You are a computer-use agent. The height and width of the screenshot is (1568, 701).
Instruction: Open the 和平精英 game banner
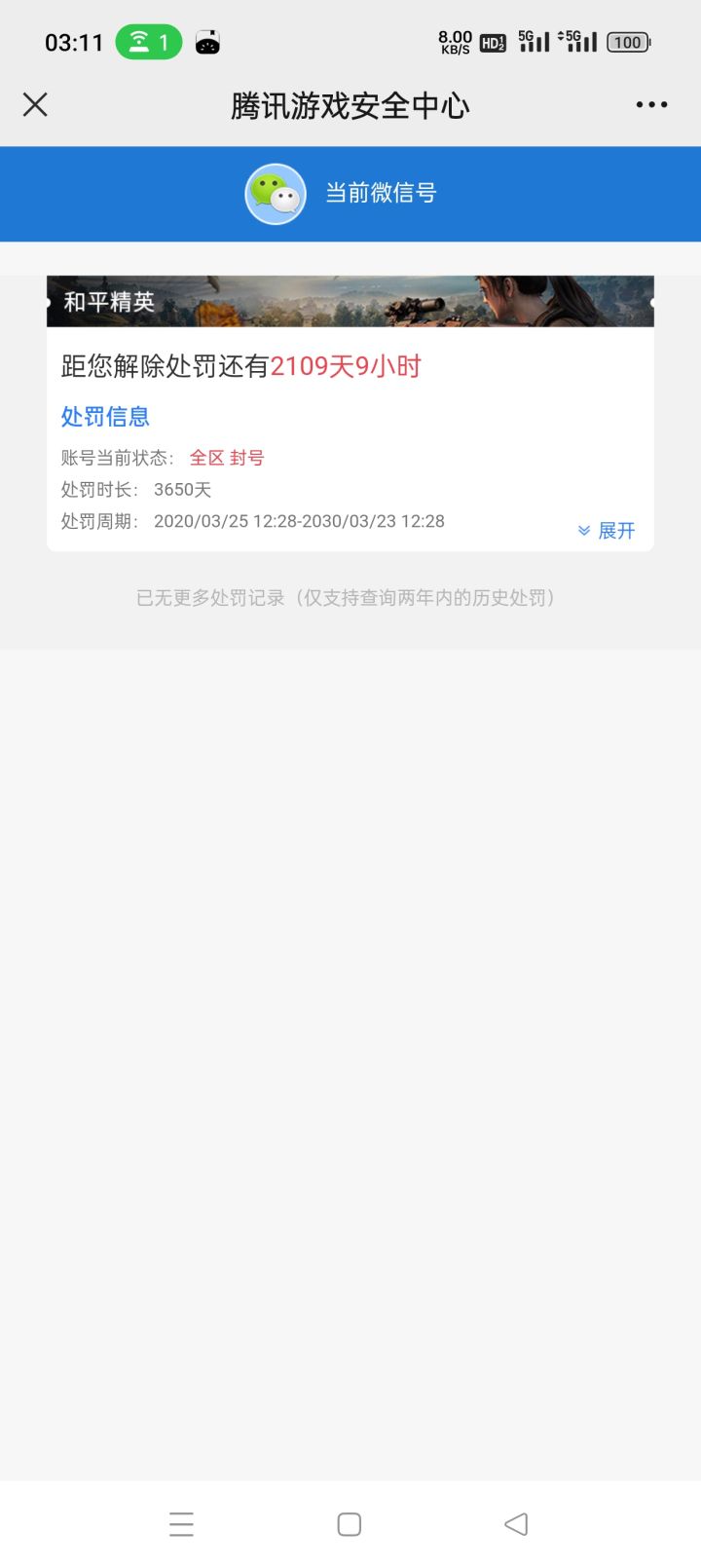click(x=350, y=302)
